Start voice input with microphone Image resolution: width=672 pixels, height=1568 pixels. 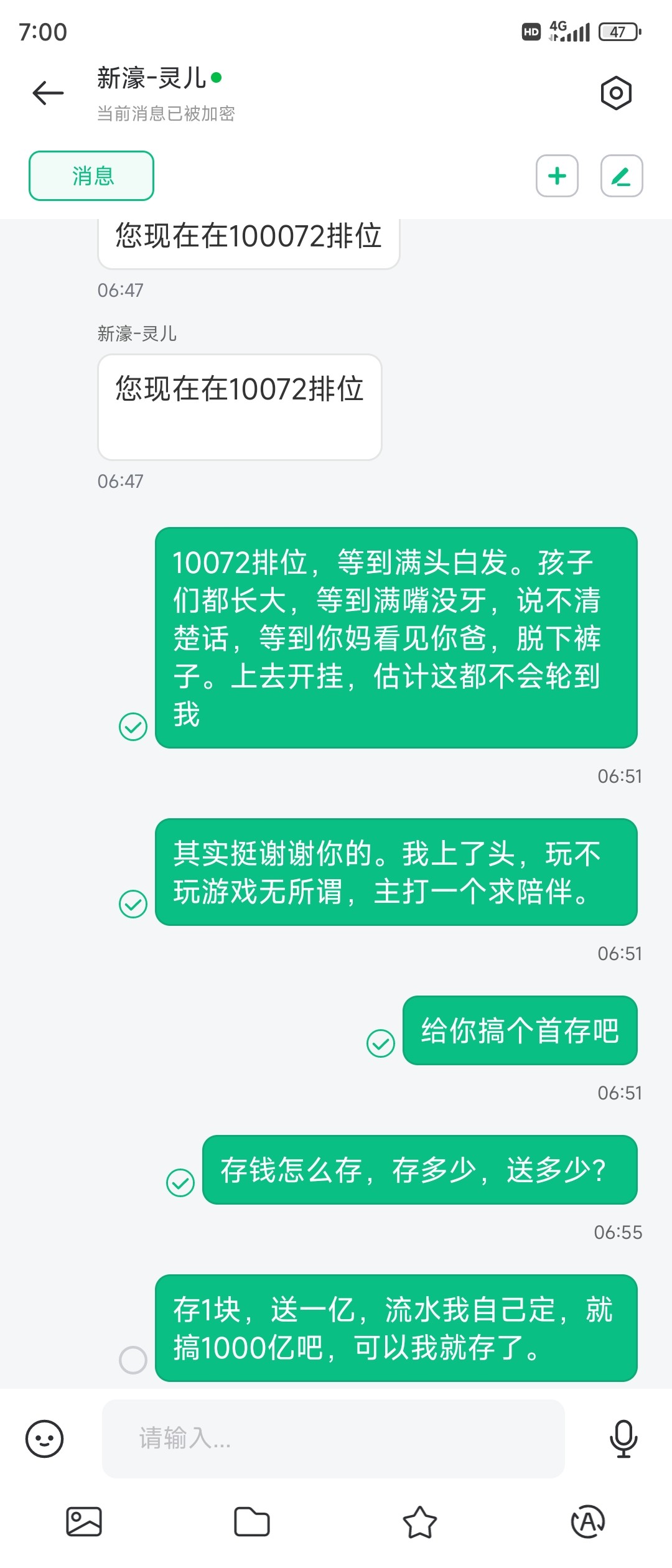[623, 1439]
